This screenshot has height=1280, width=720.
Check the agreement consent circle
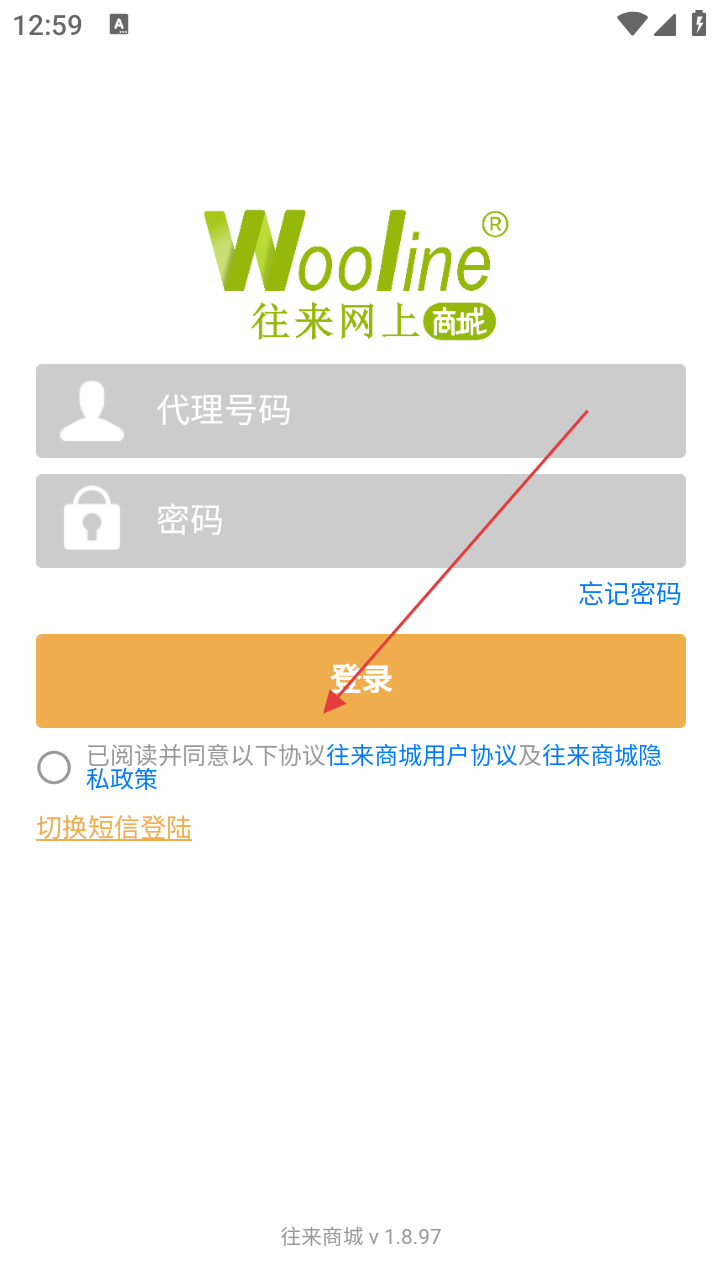pos(54,768)
